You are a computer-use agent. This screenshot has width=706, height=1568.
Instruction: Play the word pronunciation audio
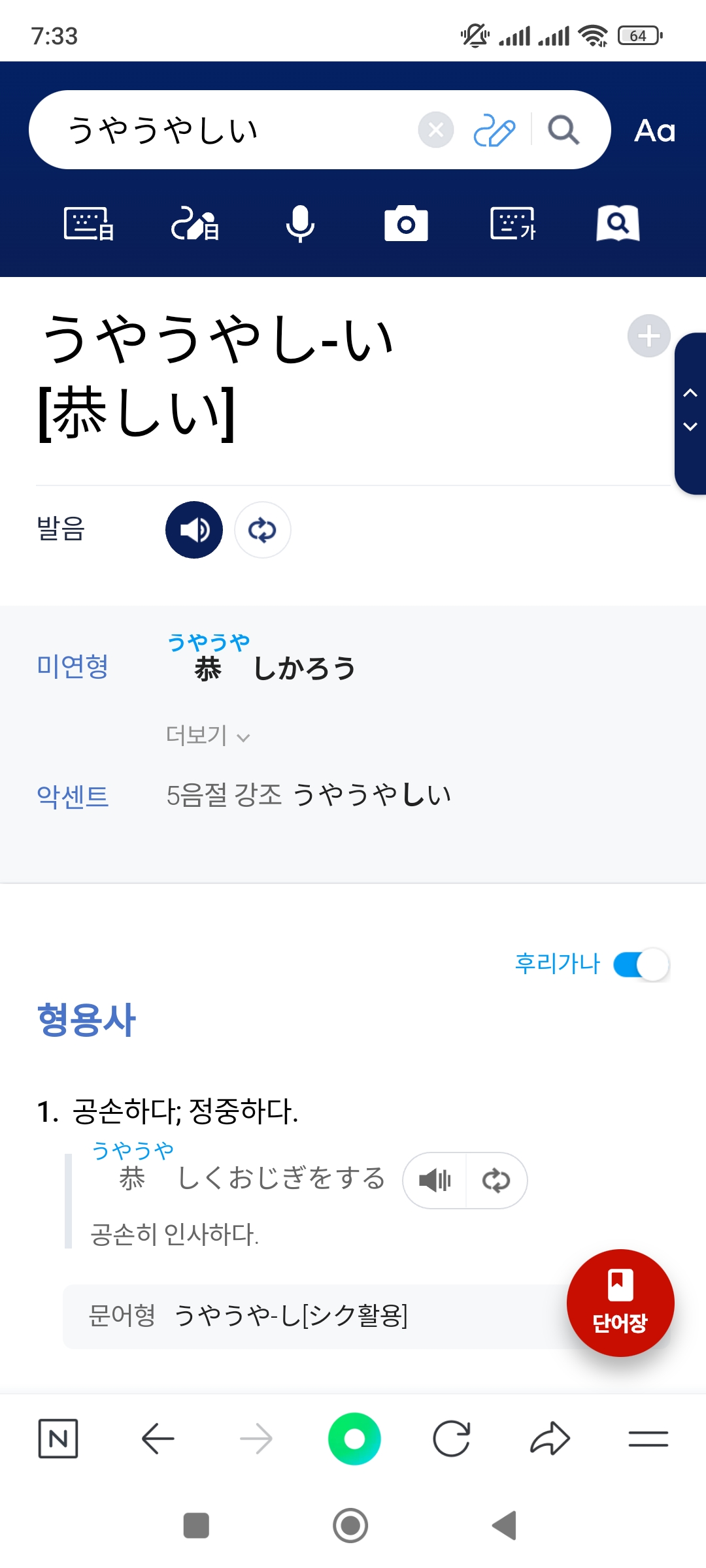194,530
